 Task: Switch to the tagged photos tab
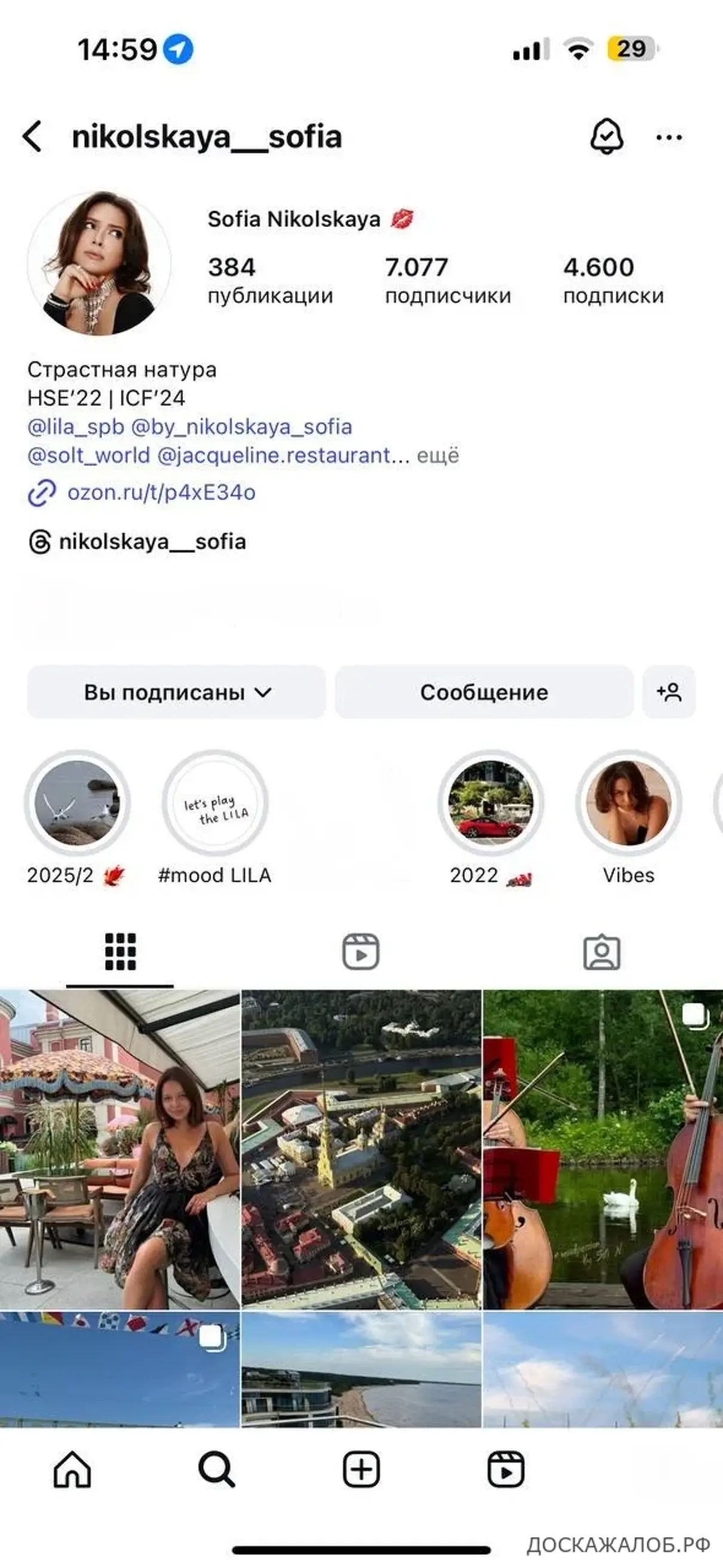(602, 952)
